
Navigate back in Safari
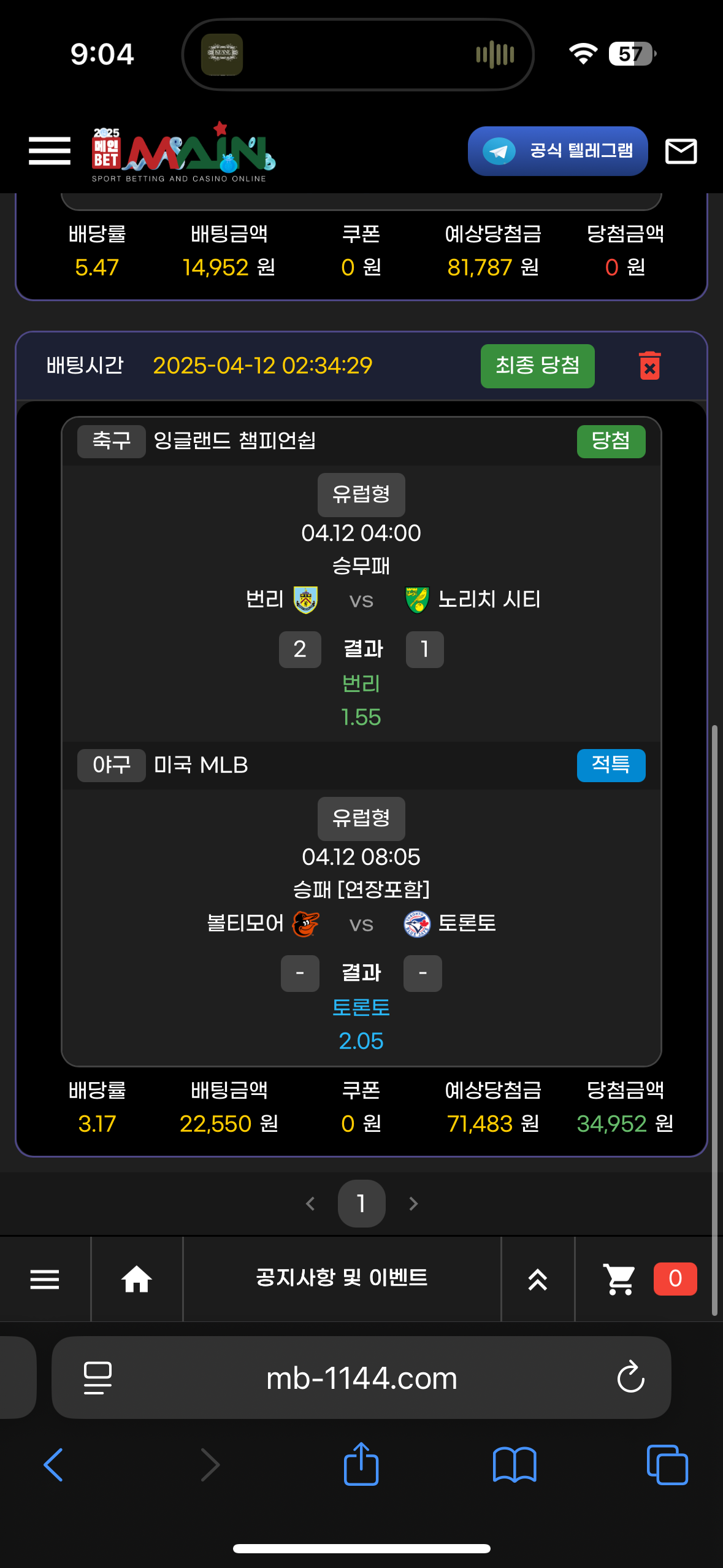click(54, 1465)
